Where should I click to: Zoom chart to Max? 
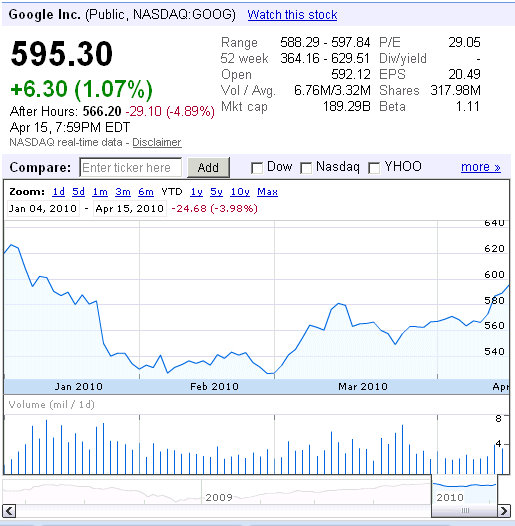(267, 192)
